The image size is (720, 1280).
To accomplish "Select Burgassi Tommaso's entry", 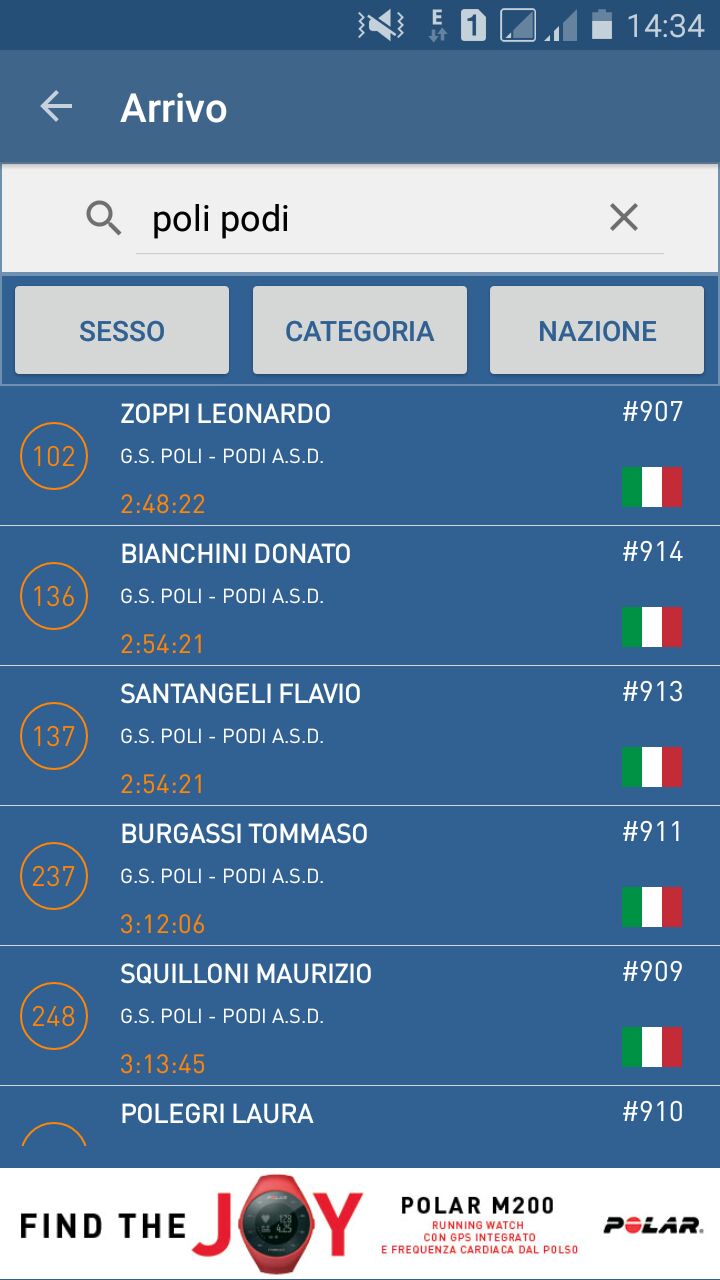I will (360, 876).
